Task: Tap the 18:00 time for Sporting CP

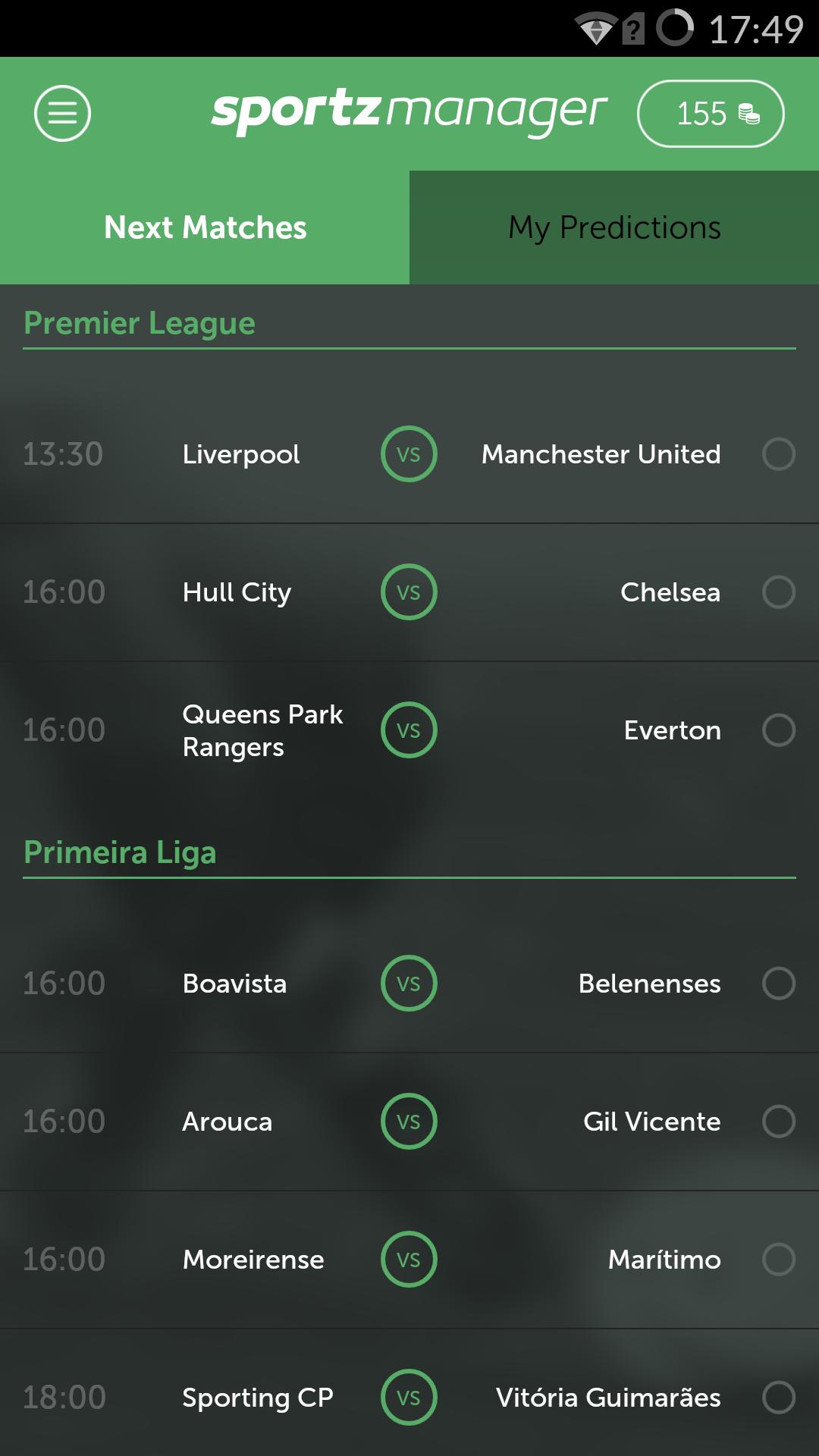Action: pos(64,1398)
